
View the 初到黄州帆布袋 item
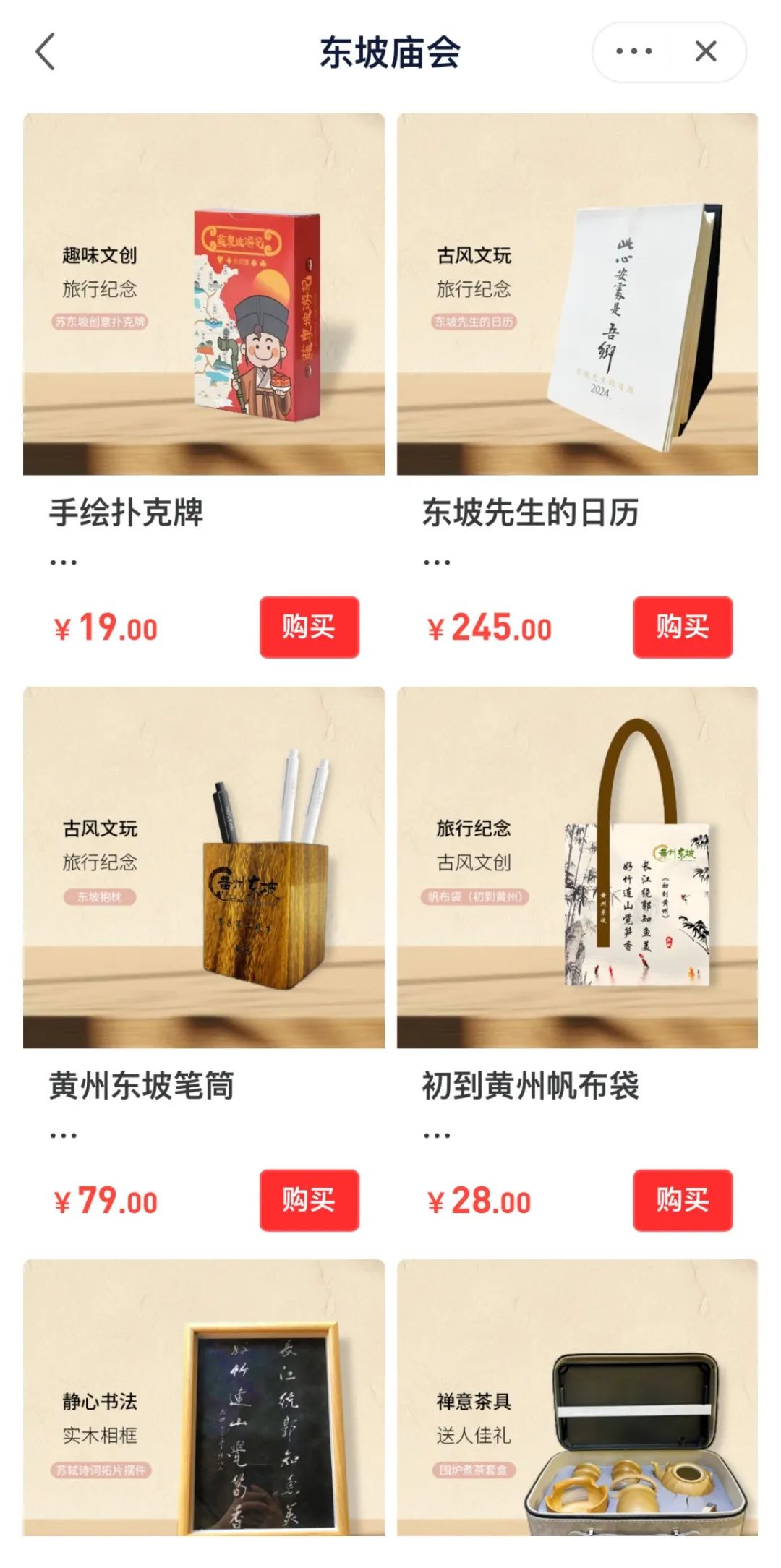(577, 867)
